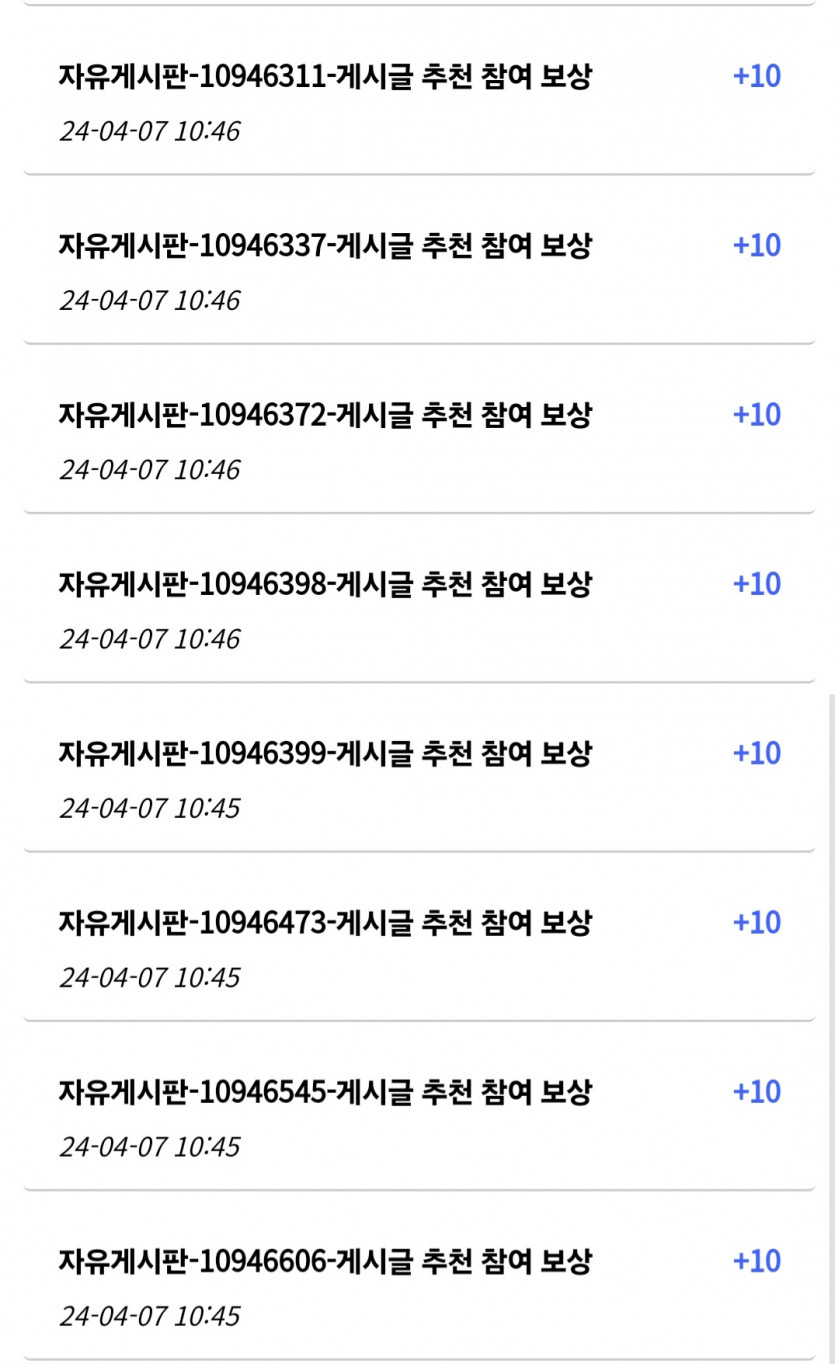Open the 자유게시판-10946399 reward entry
The width and height of the screenshot is (835, 1364).
pos(324,754)
